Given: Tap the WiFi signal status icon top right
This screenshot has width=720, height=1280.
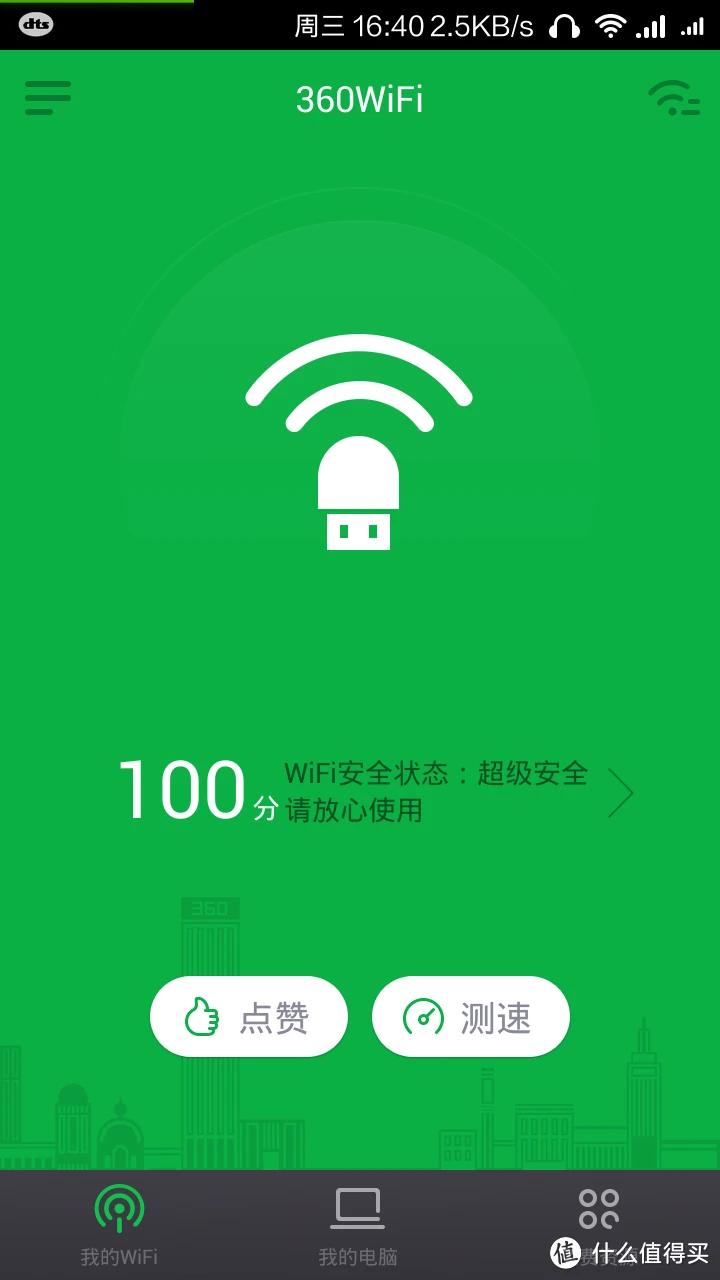Looking at the screenshot, I should (x=672, y=98).
